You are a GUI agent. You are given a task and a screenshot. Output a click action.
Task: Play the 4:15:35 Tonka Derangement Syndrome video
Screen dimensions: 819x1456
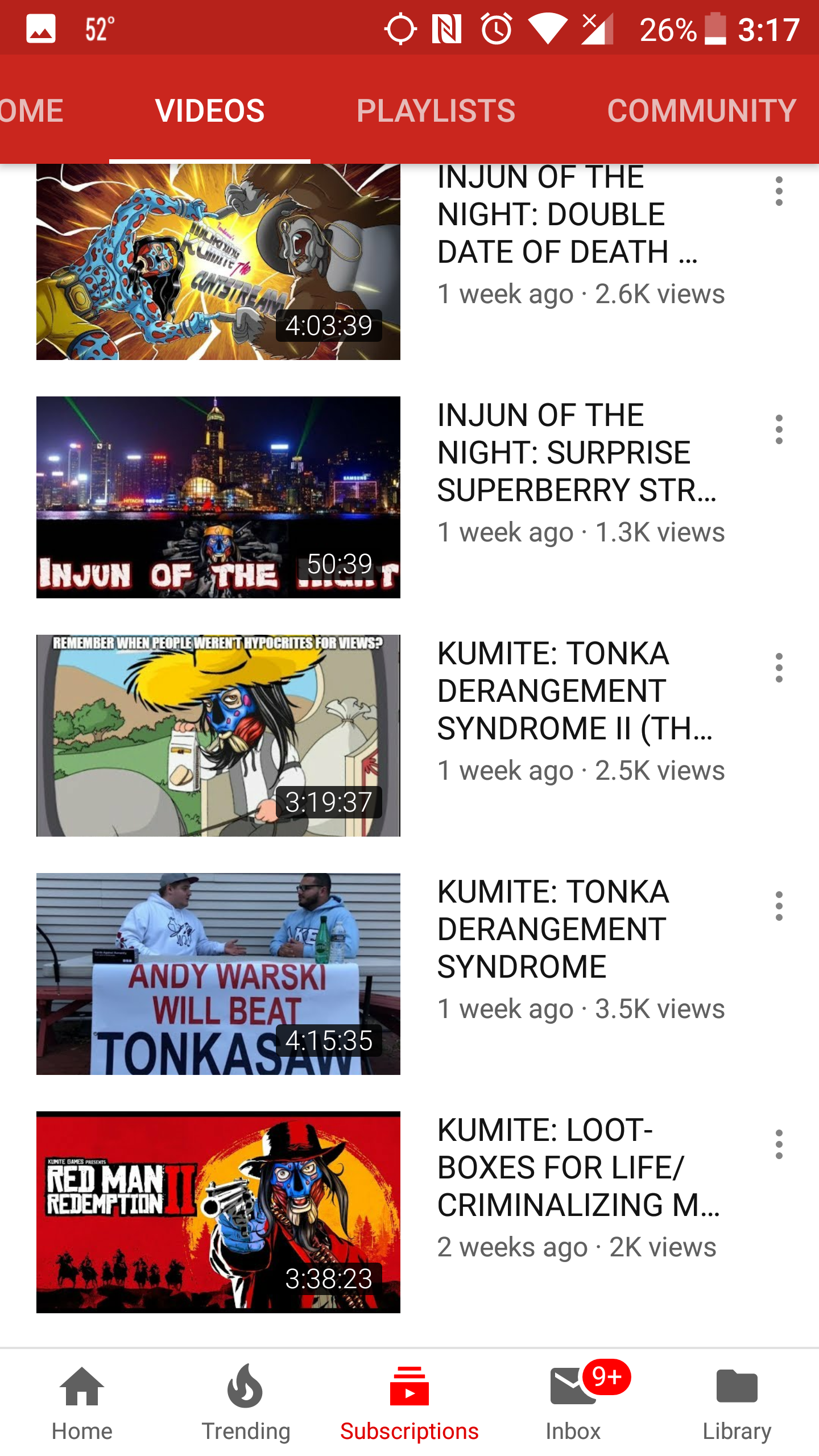pos(218,974)
